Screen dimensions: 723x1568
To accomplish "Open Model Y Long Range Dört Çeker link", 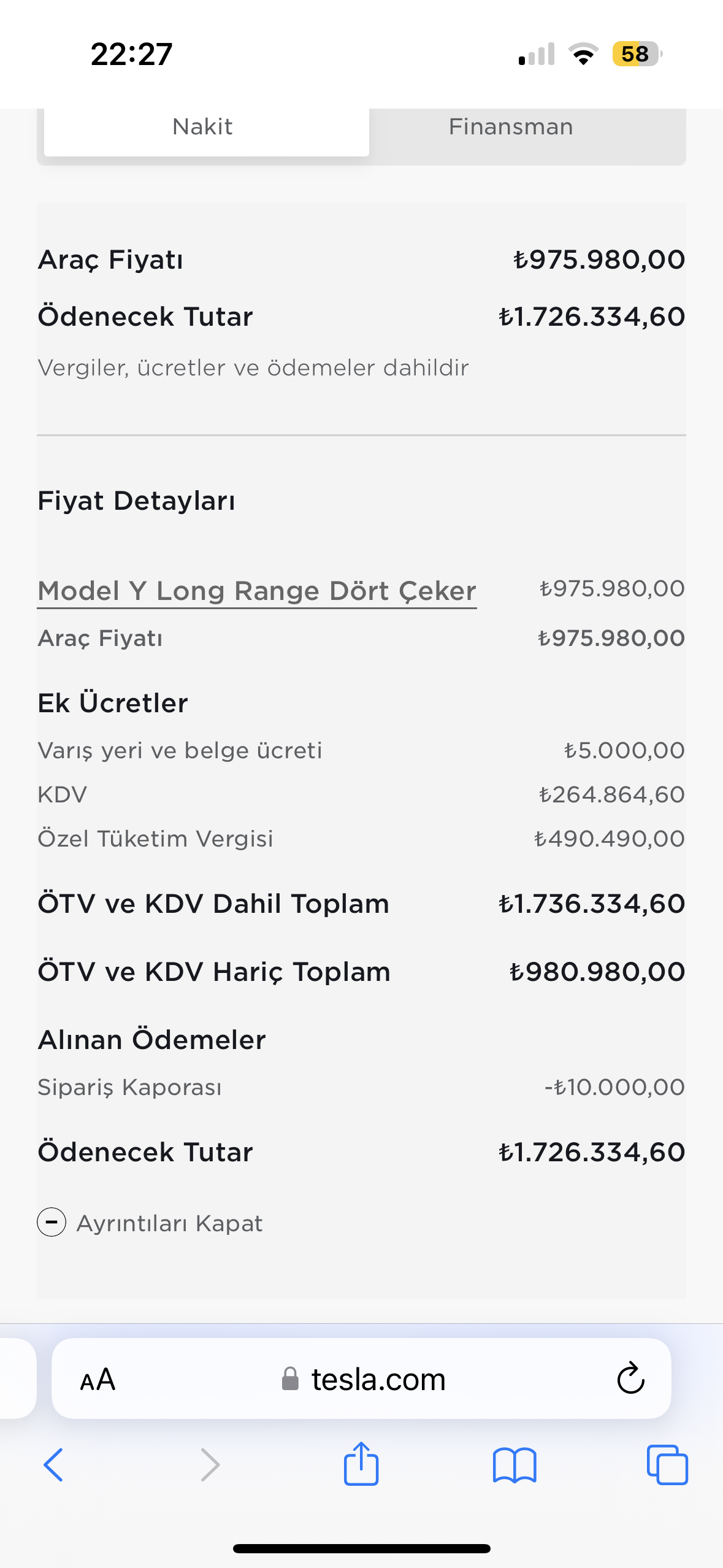I will coord(257,591).
